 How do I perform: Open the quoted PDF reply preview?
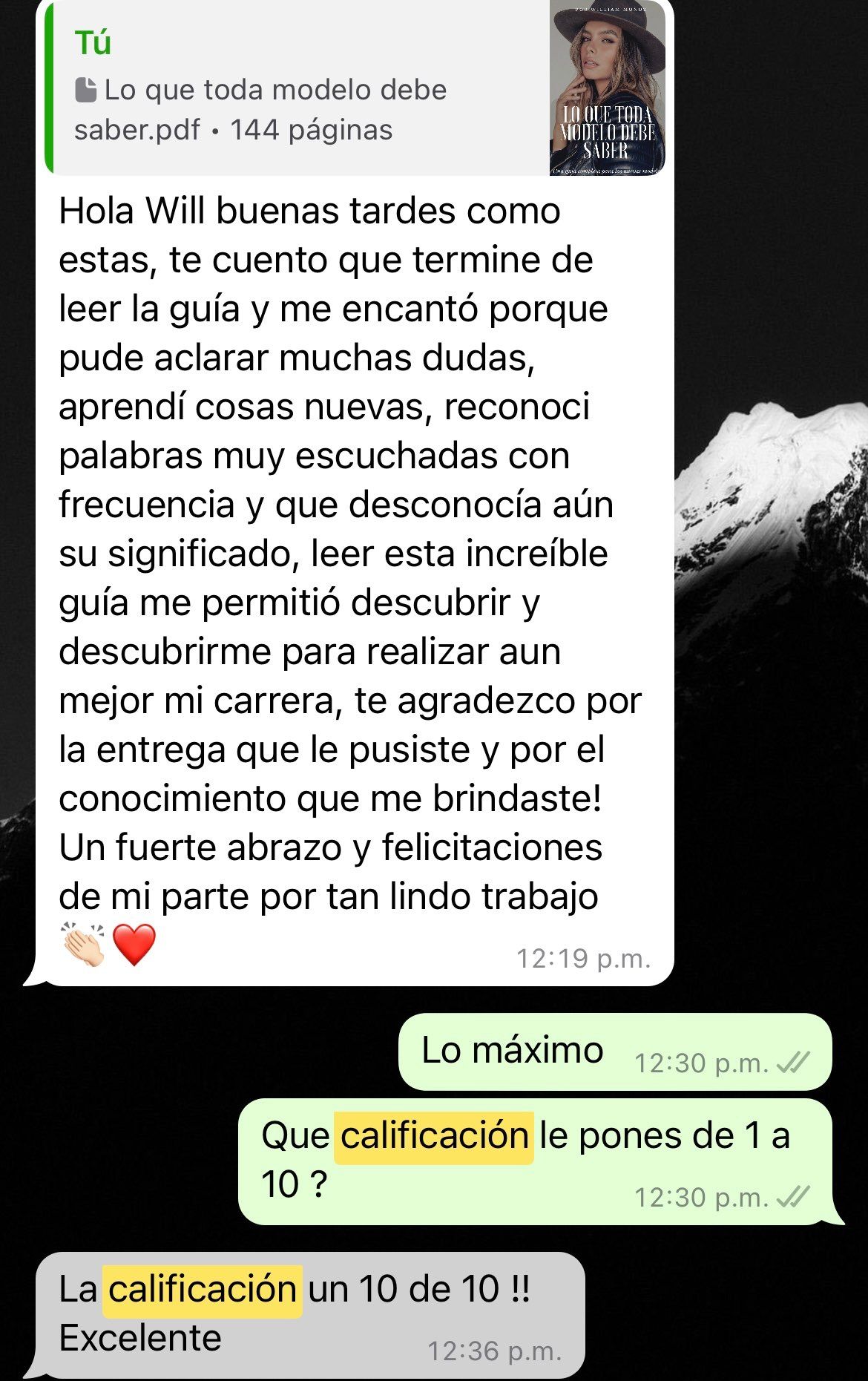[x=297, y=89]
